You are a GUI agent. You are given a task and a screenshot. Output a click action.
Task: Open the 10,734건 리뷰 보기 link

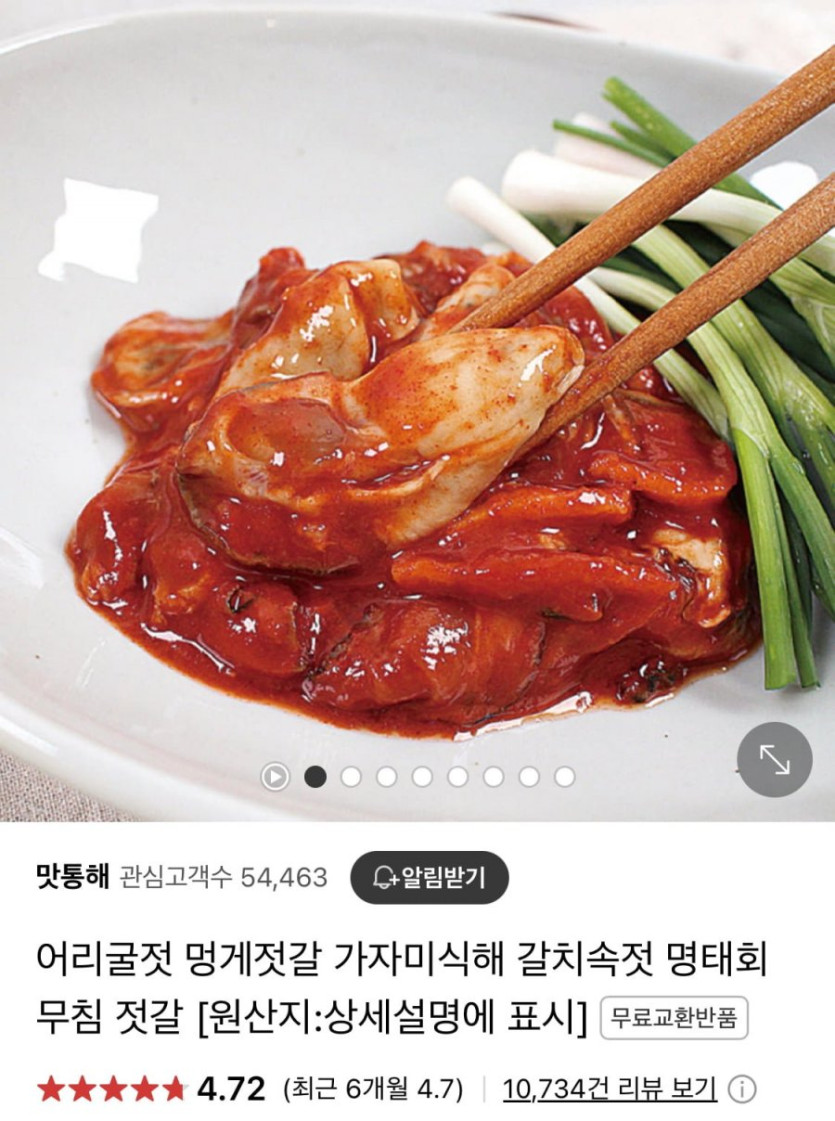click(609, 1088)
